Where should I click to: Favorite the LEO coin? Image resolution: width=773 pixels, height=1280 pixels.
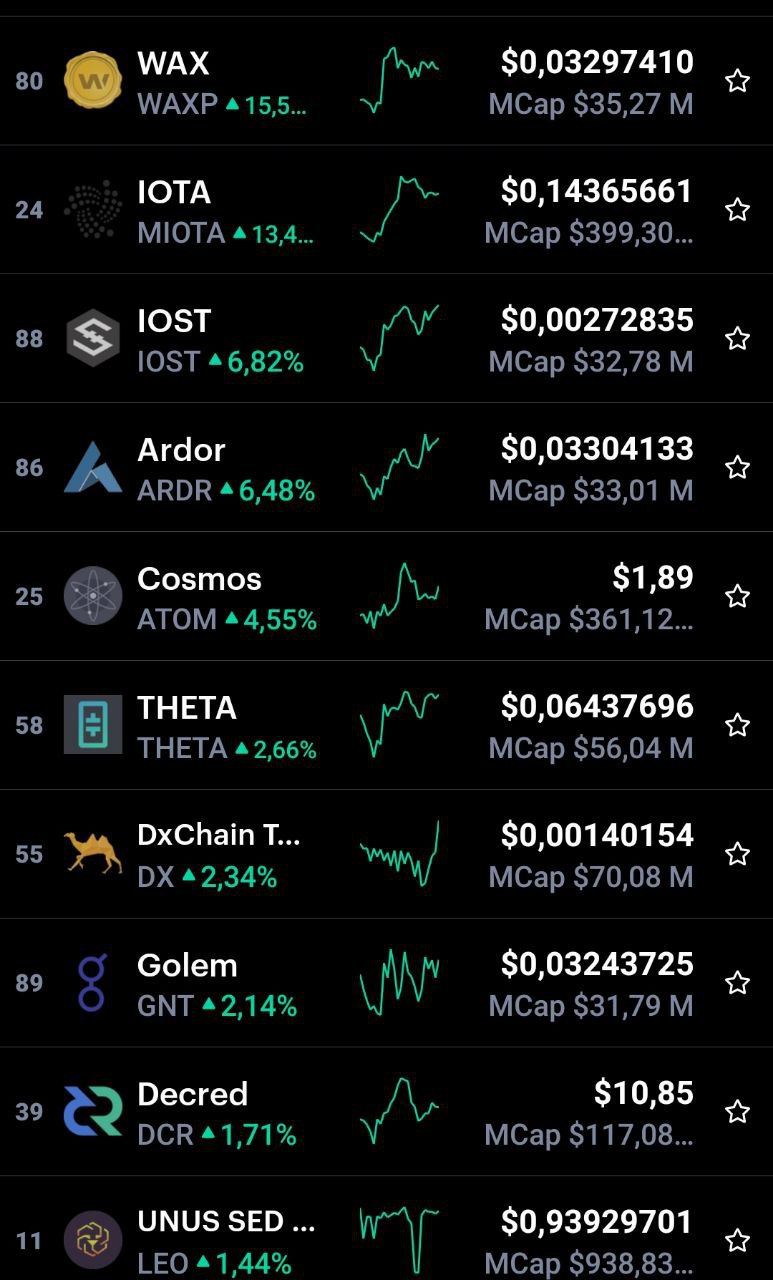pyautogui.click(x=737, y=1241)
